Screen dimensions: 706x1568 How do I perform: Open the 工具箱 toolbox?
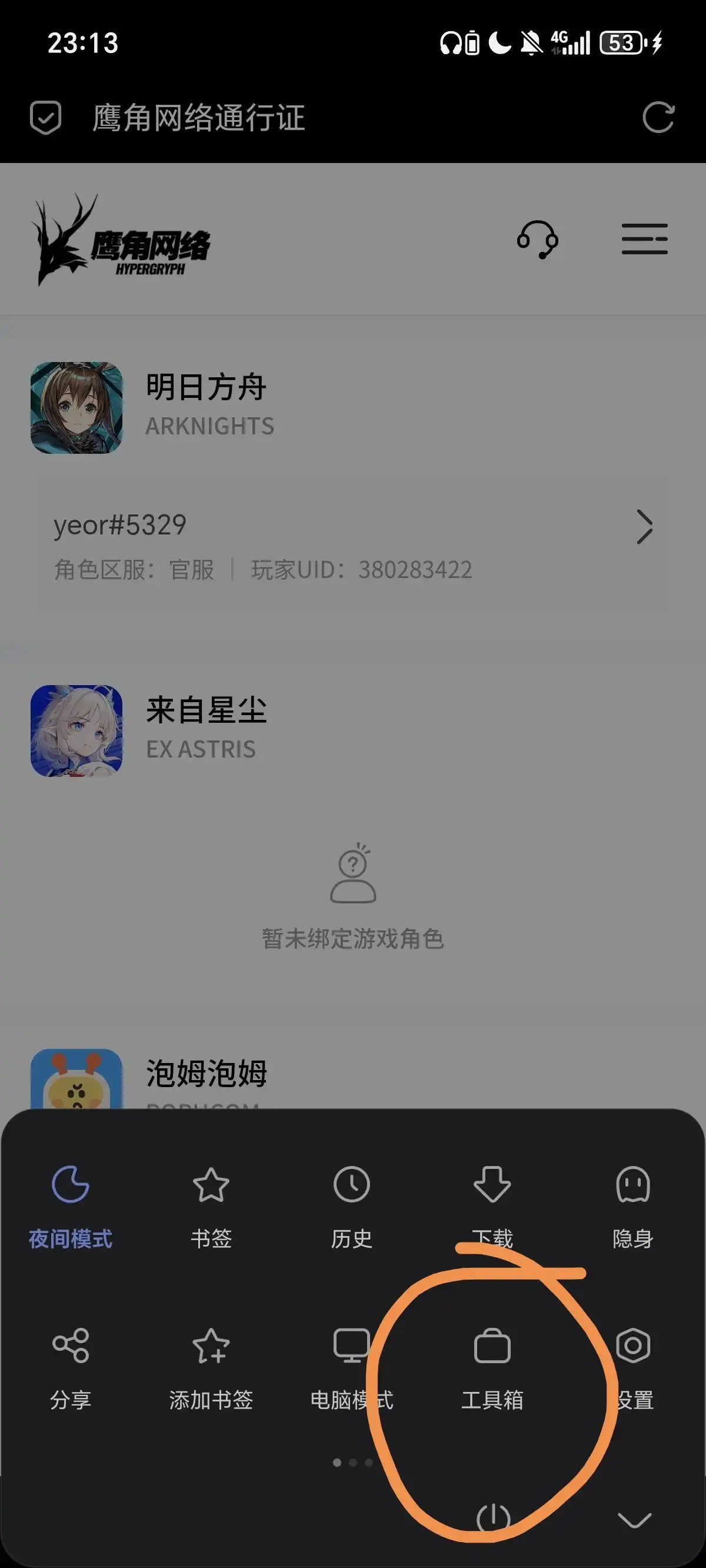(x=492, y=1364)
